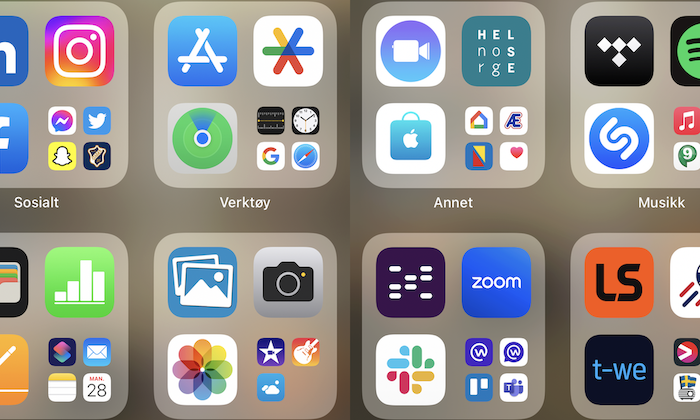Image resolution: width=700 pixels, height=420 pixels.
Task: Open the Photos app
Action: pyautogui.click(x=203, y=369)
